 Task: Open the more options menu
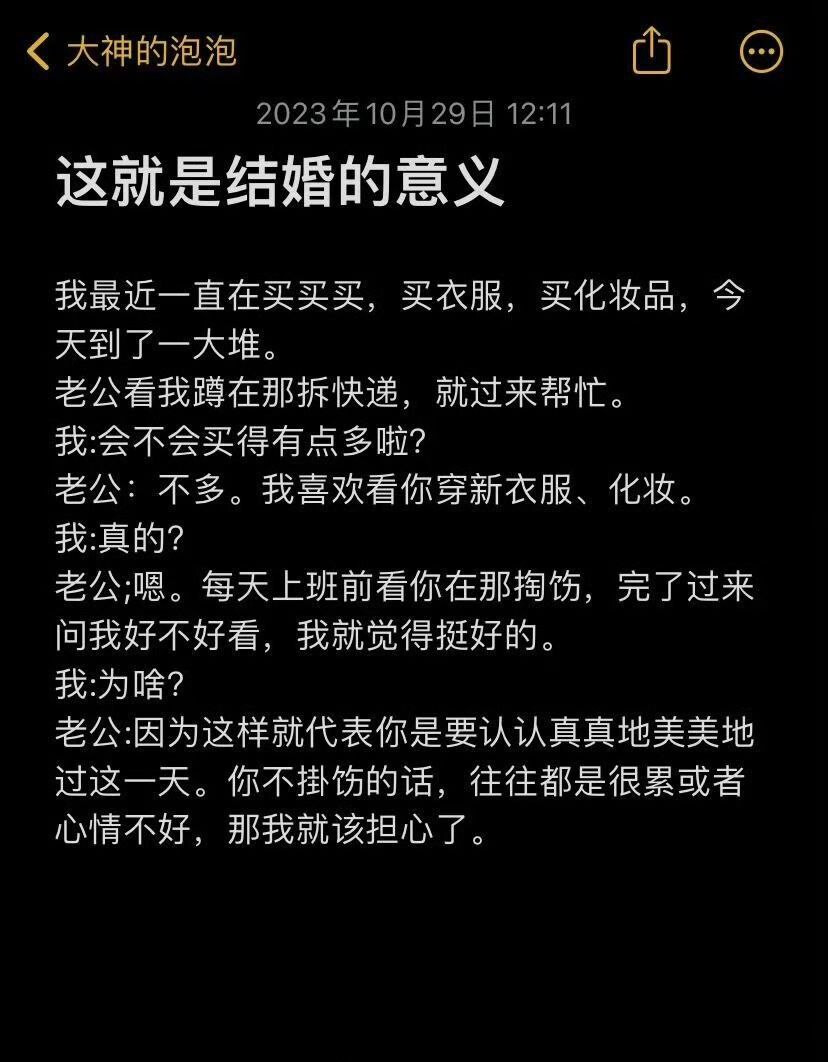762,51
